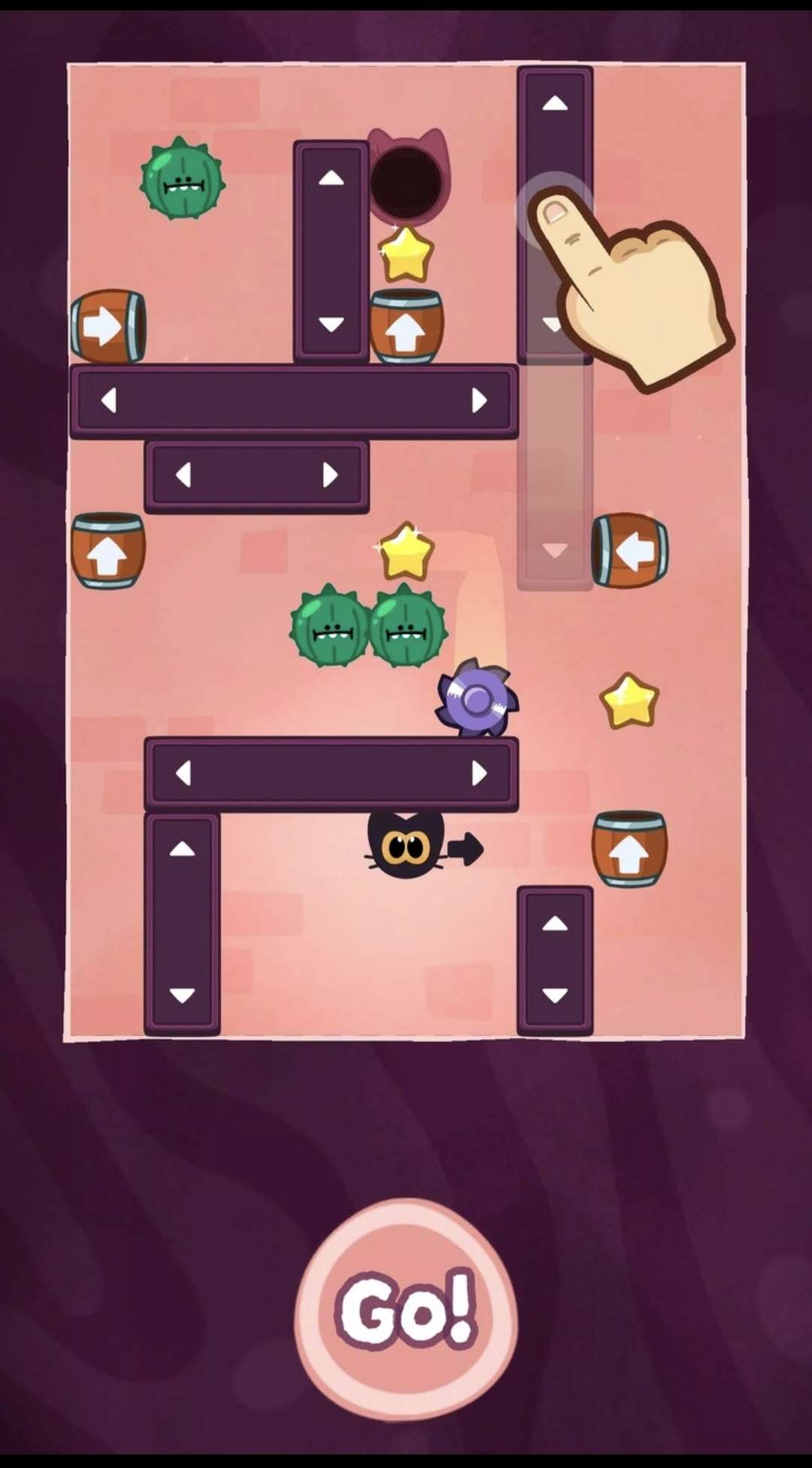812x1468 pixels.
Task: Tap the Go! button to start
Action: [x=406, y=1309]
